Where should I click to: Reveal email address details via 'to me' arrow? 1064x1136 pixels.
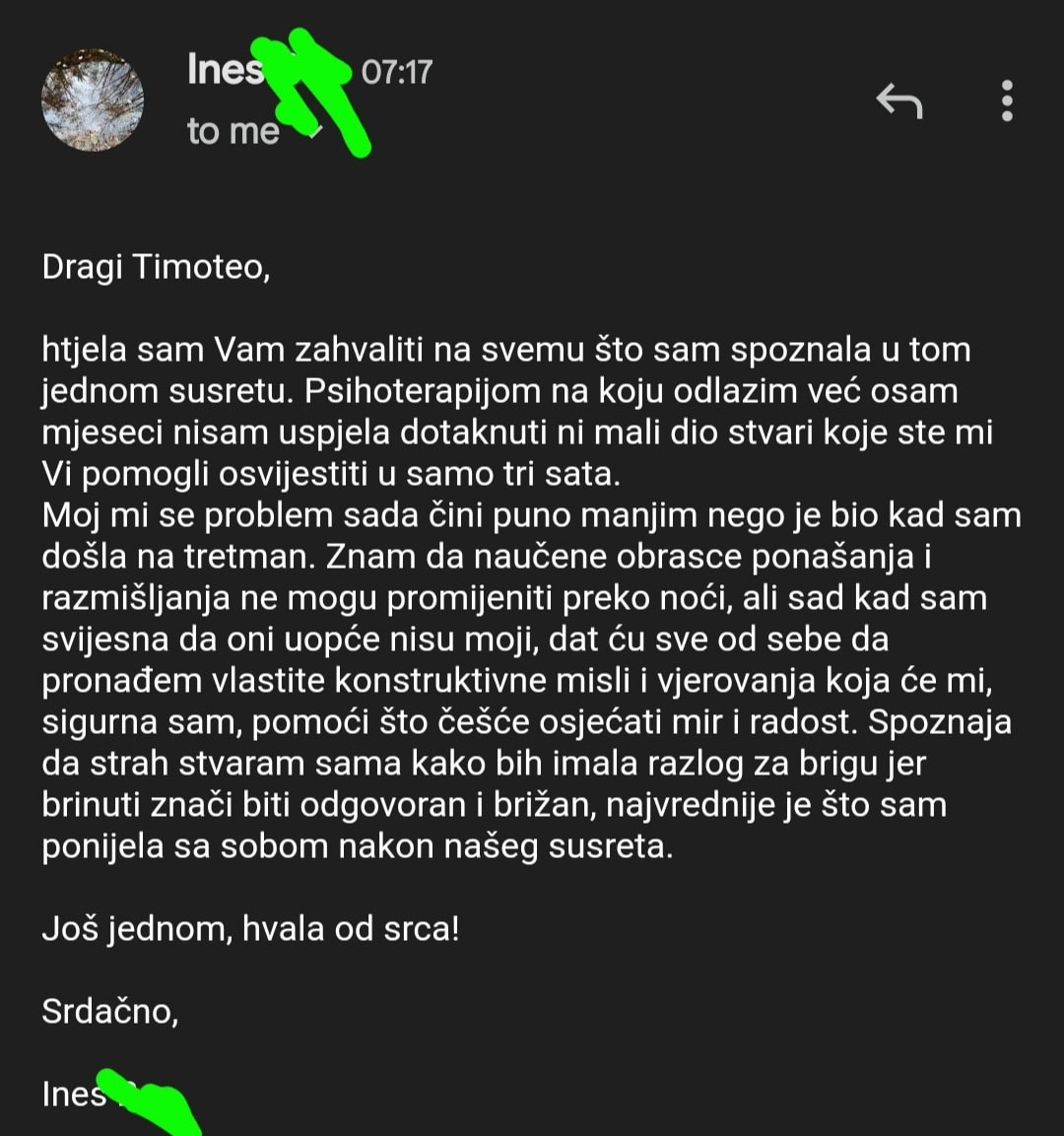point(313,133)
